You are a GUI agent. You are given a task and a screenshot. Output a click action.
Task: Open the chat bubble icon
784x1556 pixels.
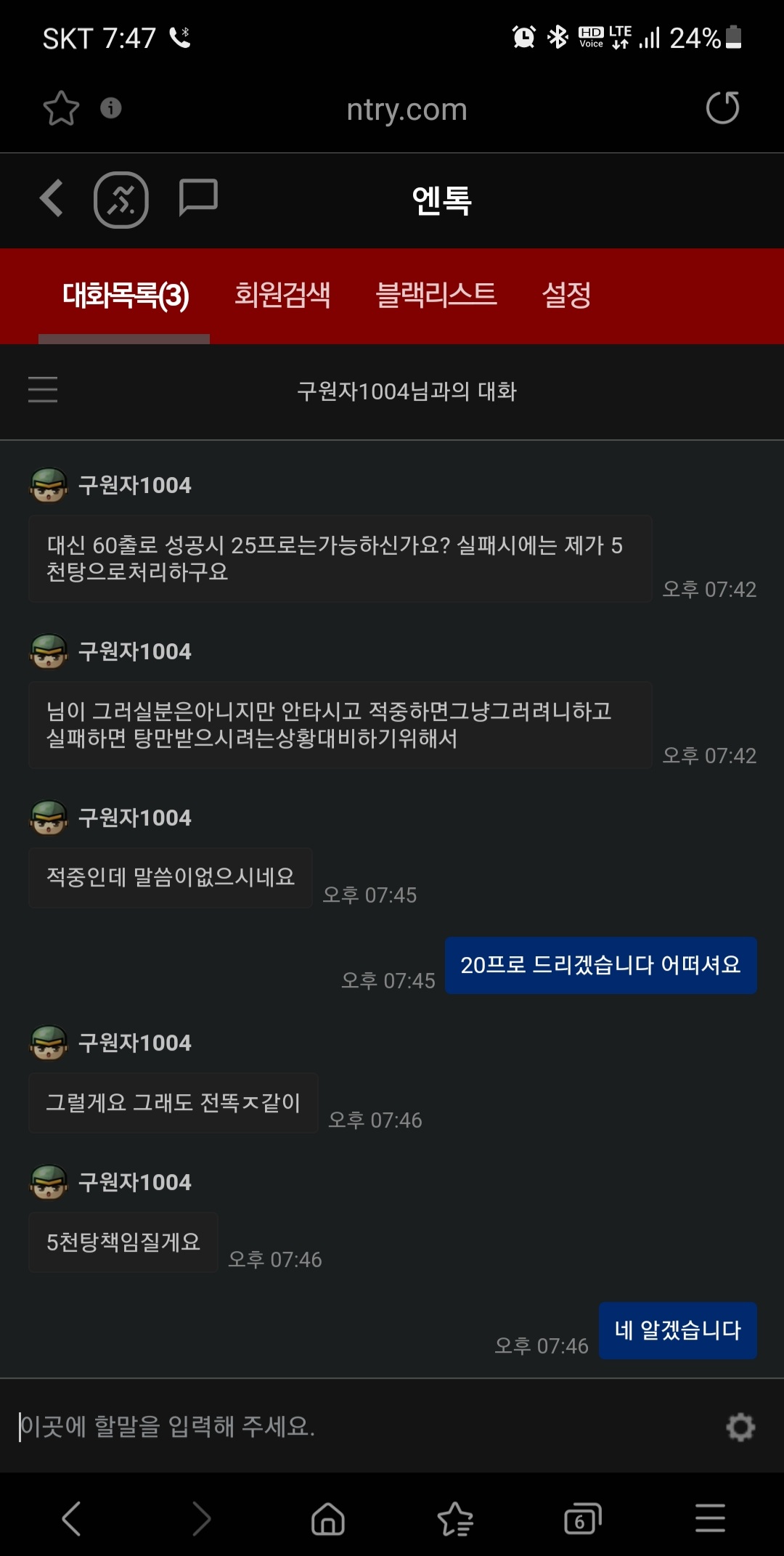[198, 197]
